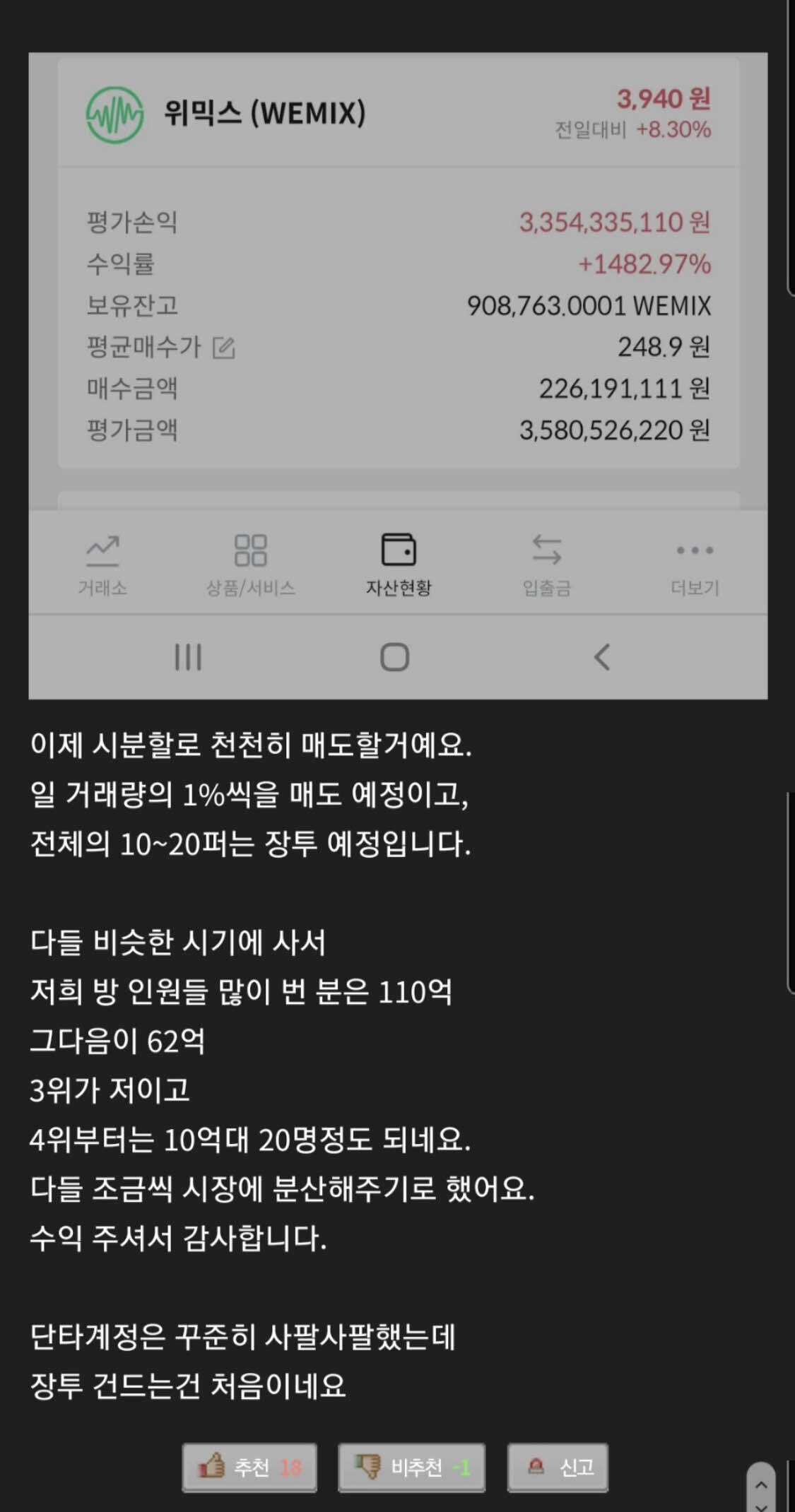This screenshot has height=1512, width=795.
Task: Open Android recent apps button
Action: coord(188,656)
